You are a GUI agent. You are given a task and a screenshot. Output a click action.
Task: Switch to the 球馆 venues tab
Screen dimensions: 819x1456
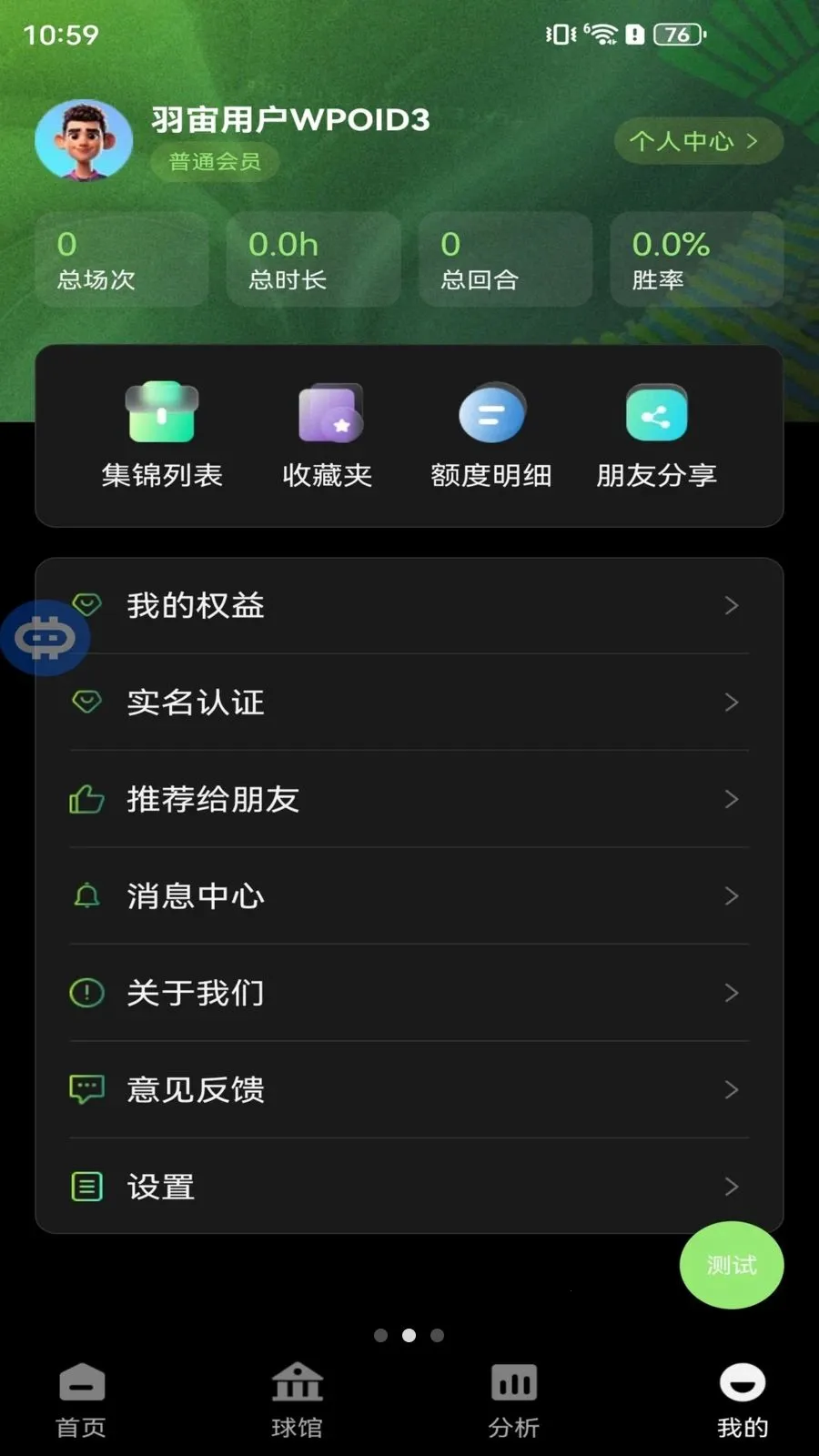[297, 1401]
